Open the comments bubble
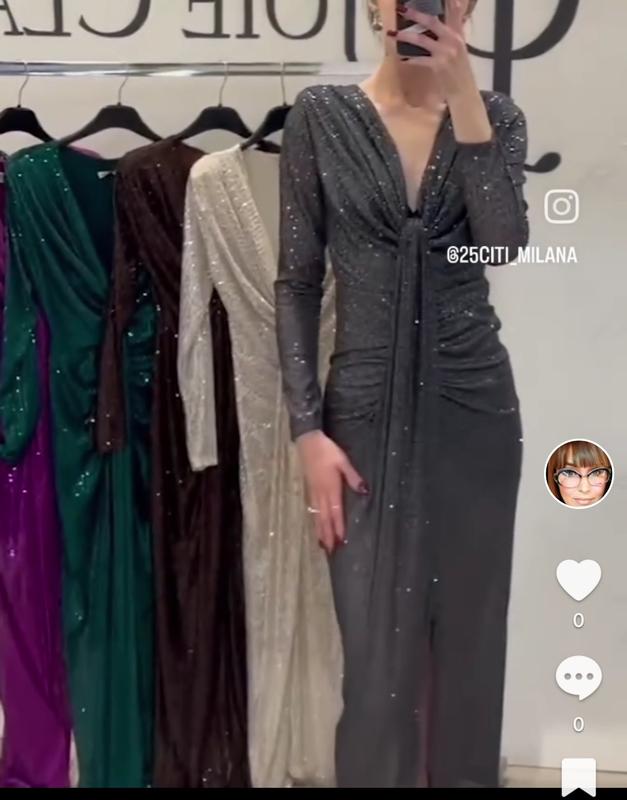 point(578,678)
